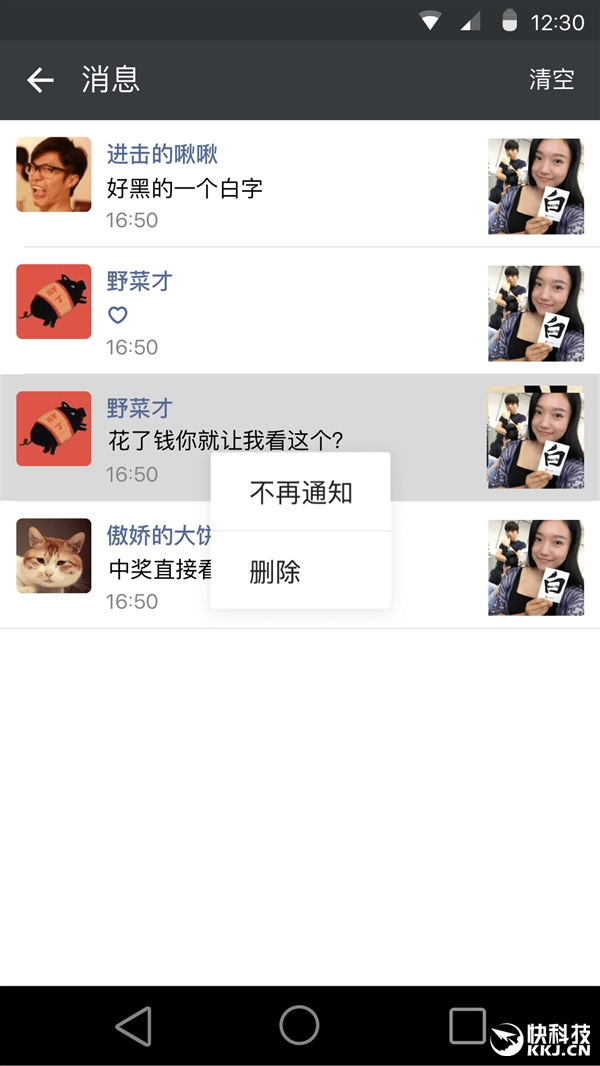Go back using the top-left arrow

(x=40, y=80)
